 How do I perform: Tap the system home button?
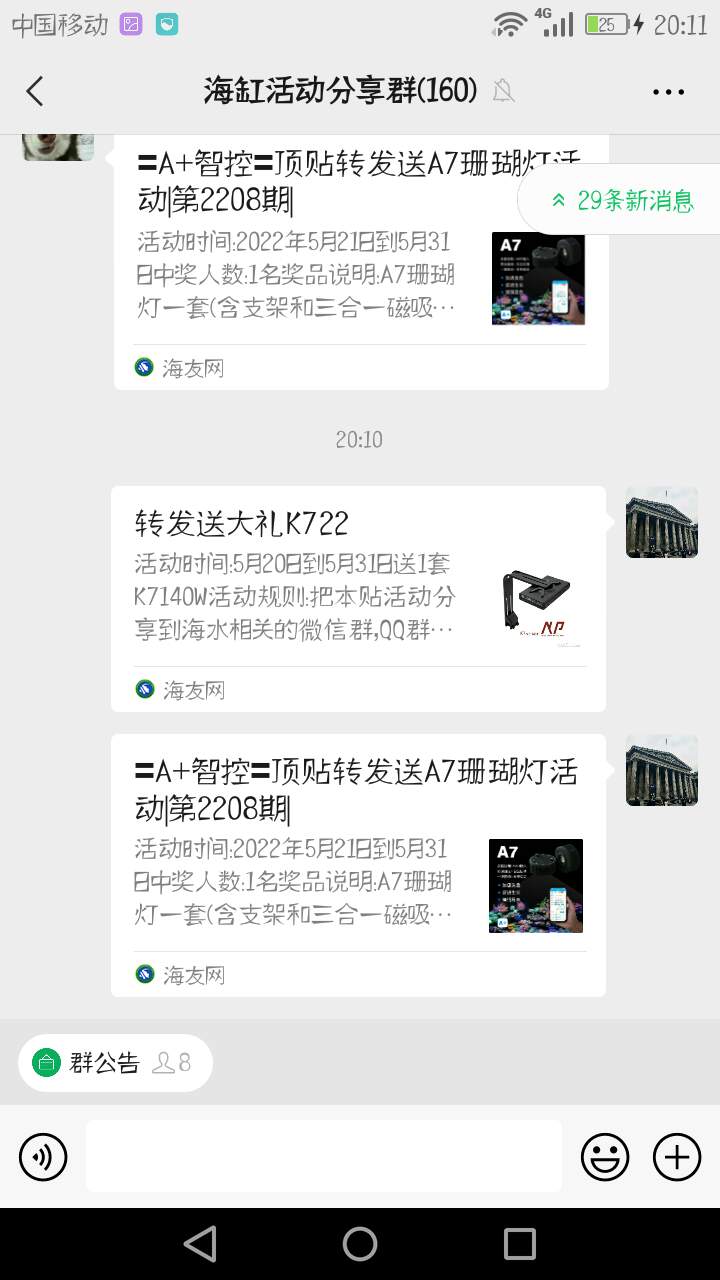click(x=360, y=1244)
